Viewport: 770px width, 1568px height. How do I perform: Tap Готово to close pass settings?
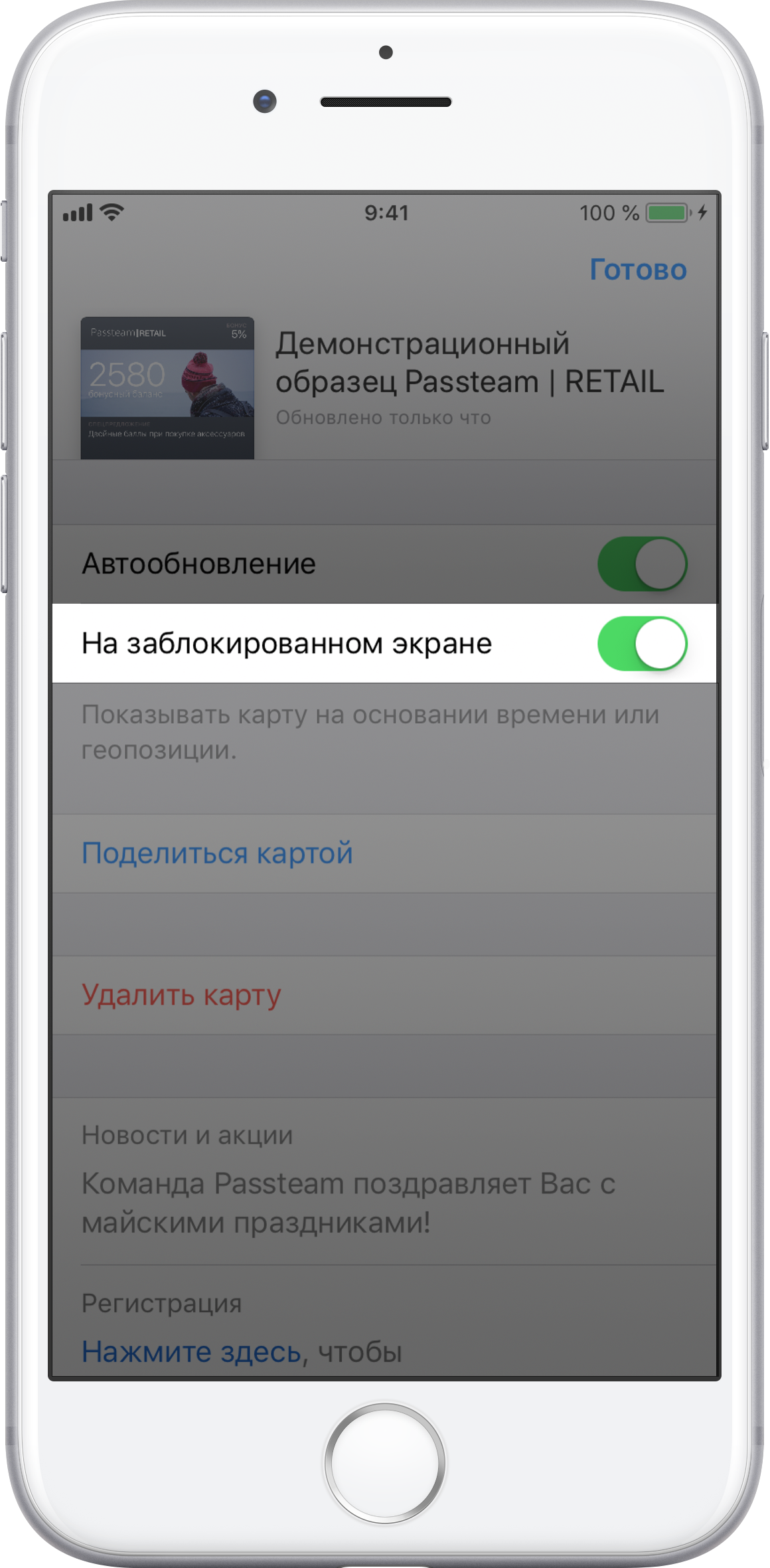click(x=637, y=270)
